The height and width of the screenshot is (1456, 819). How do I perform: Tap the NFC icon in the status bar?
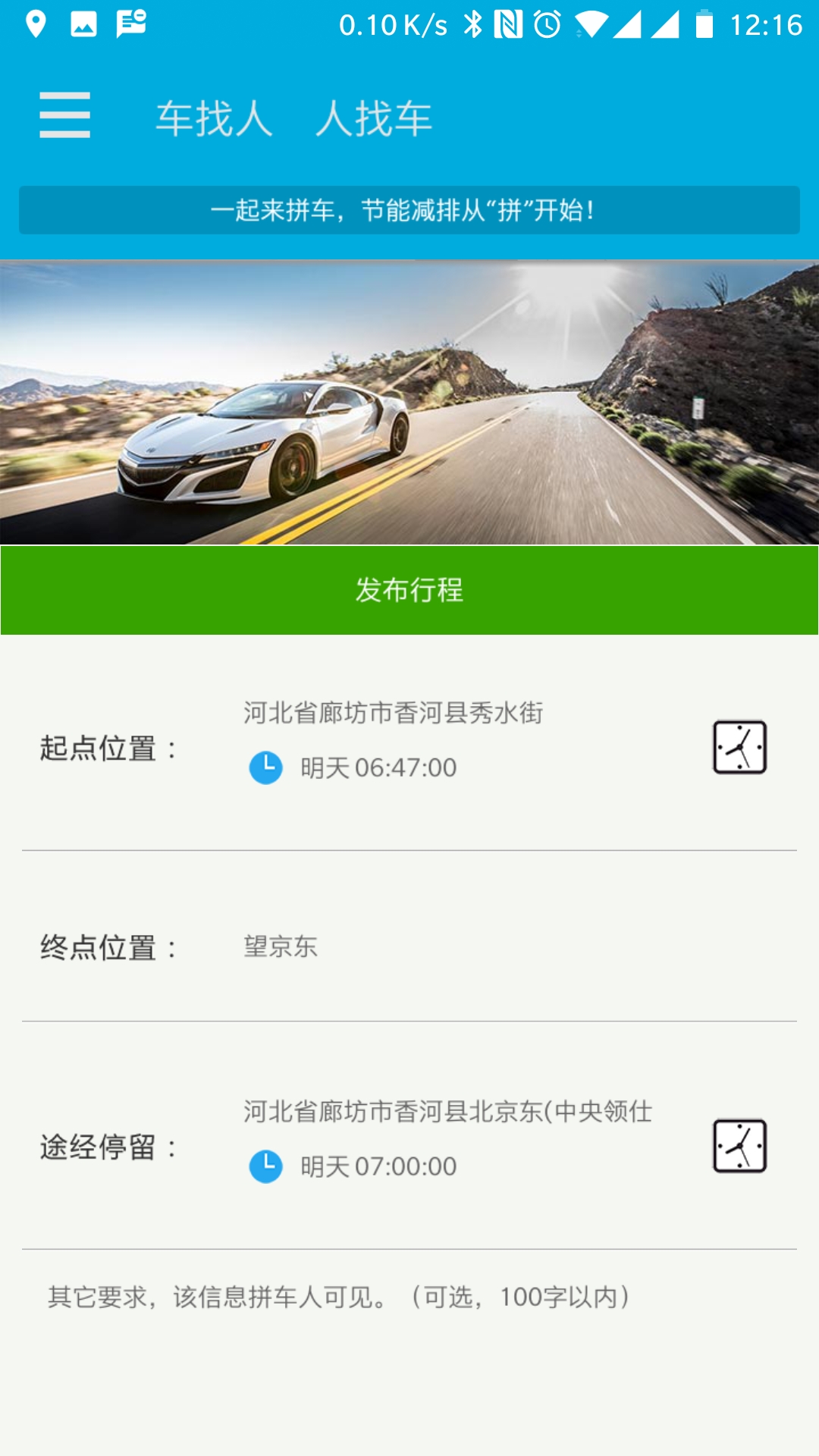click(510, 23)
